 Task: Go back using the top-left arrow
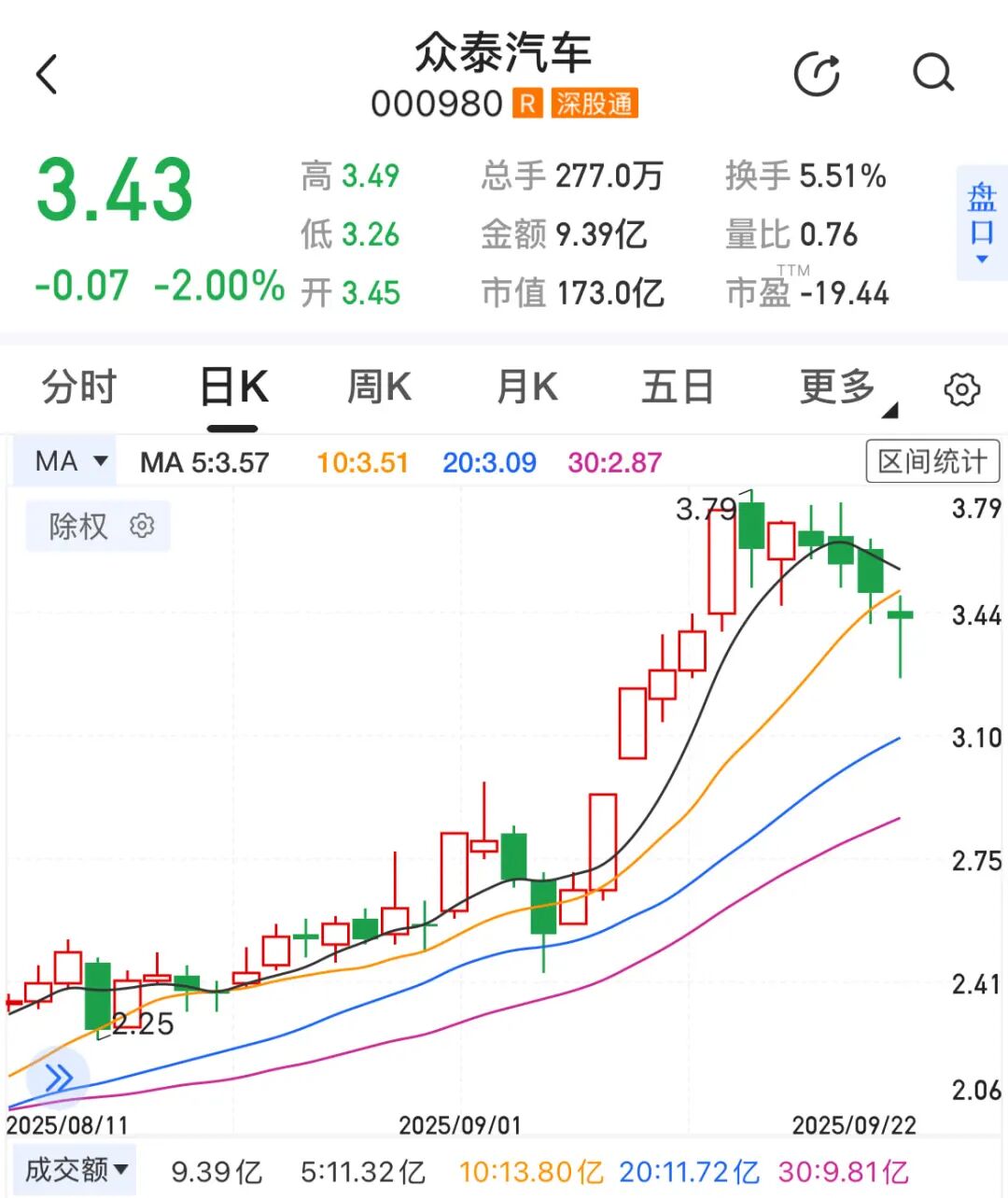[x=47, y=75]
